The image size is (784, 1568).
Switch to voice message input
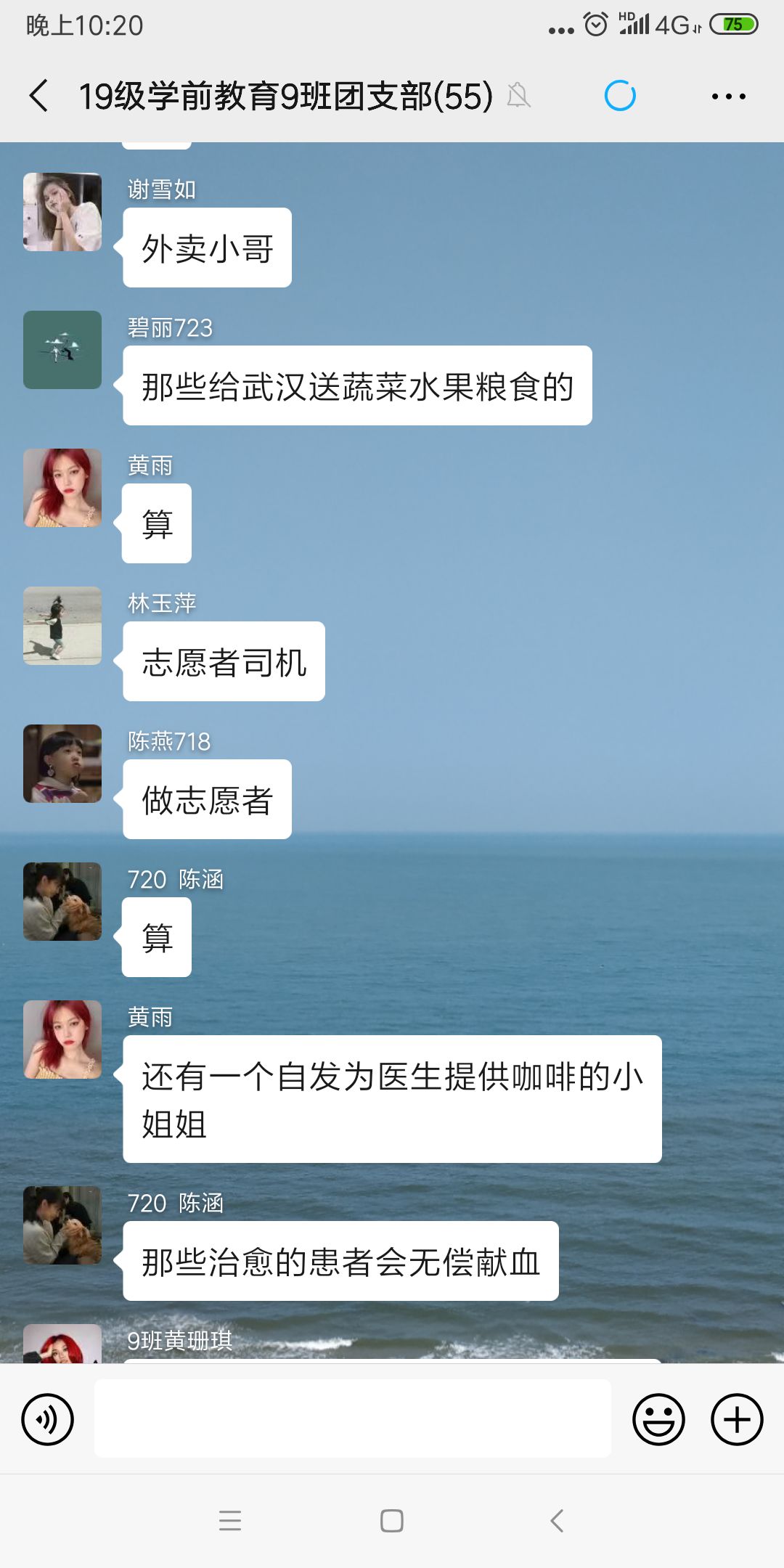pyautogui.click(x=48, y=1419)
